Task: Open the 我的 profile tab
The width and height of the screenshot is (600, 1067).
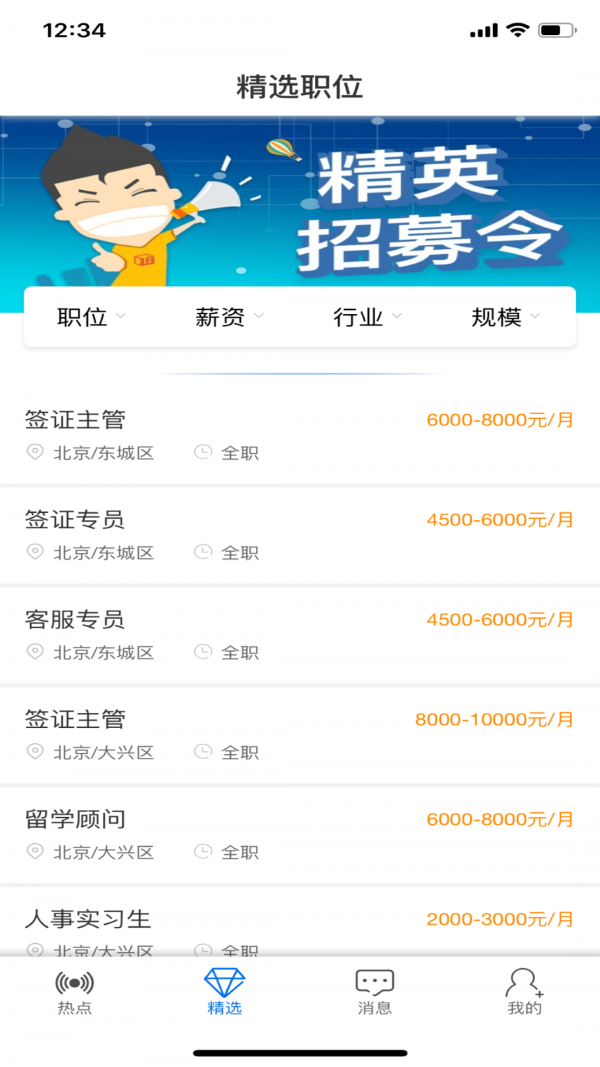Action: point(524,991)
